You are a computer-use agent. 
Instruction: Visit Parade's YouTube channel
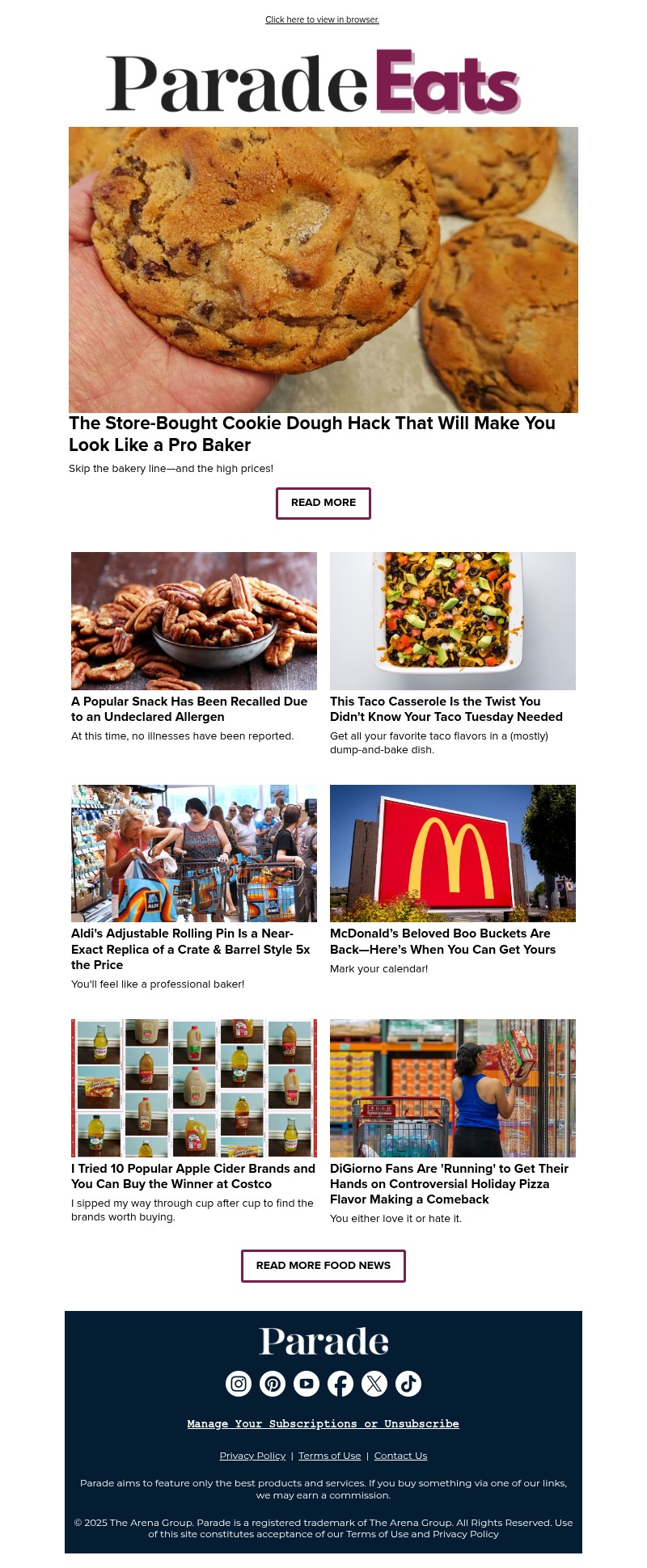(306, 1384)
